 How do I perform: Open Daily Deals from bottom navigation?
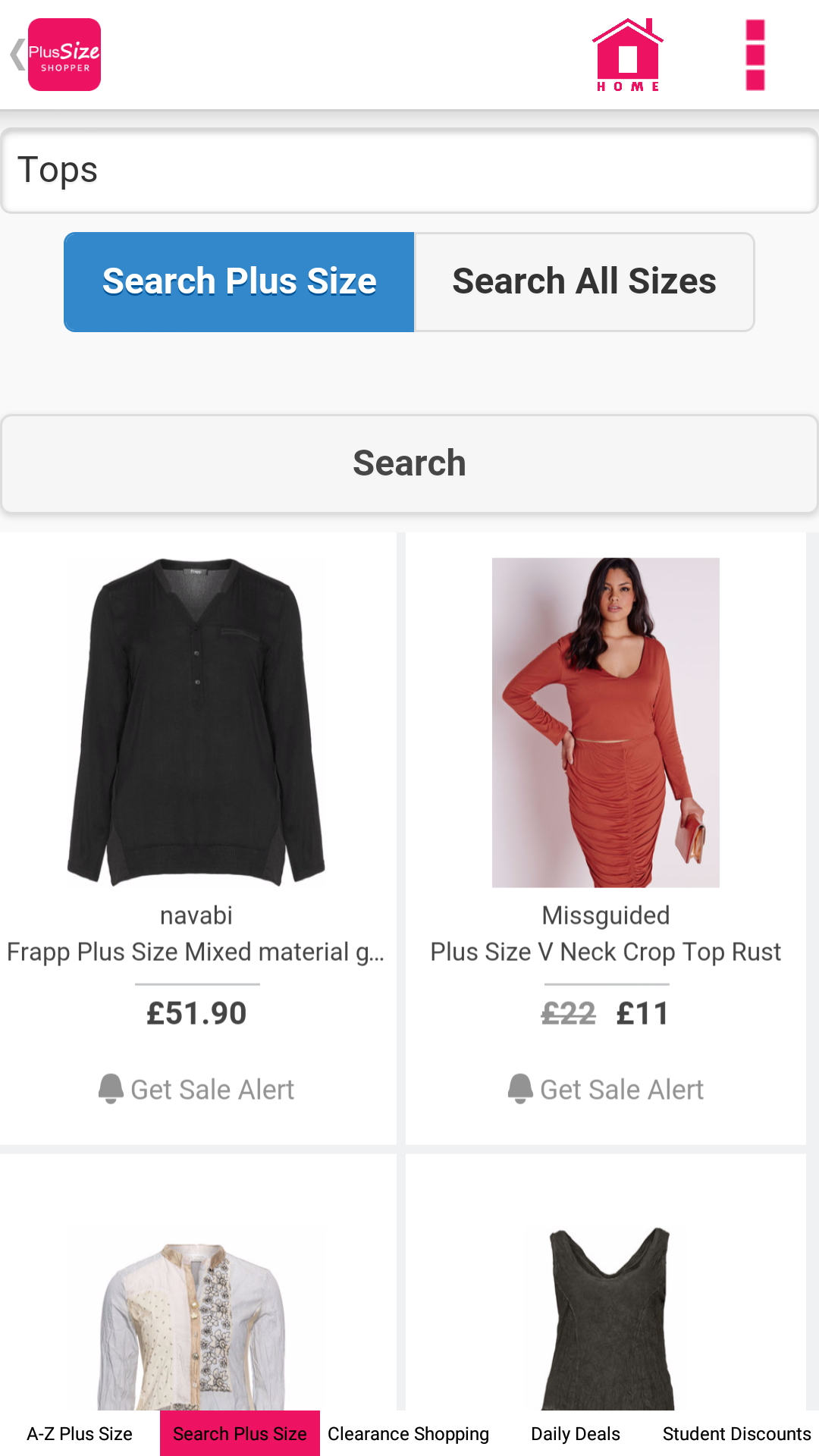click(x=575, y=1433)
